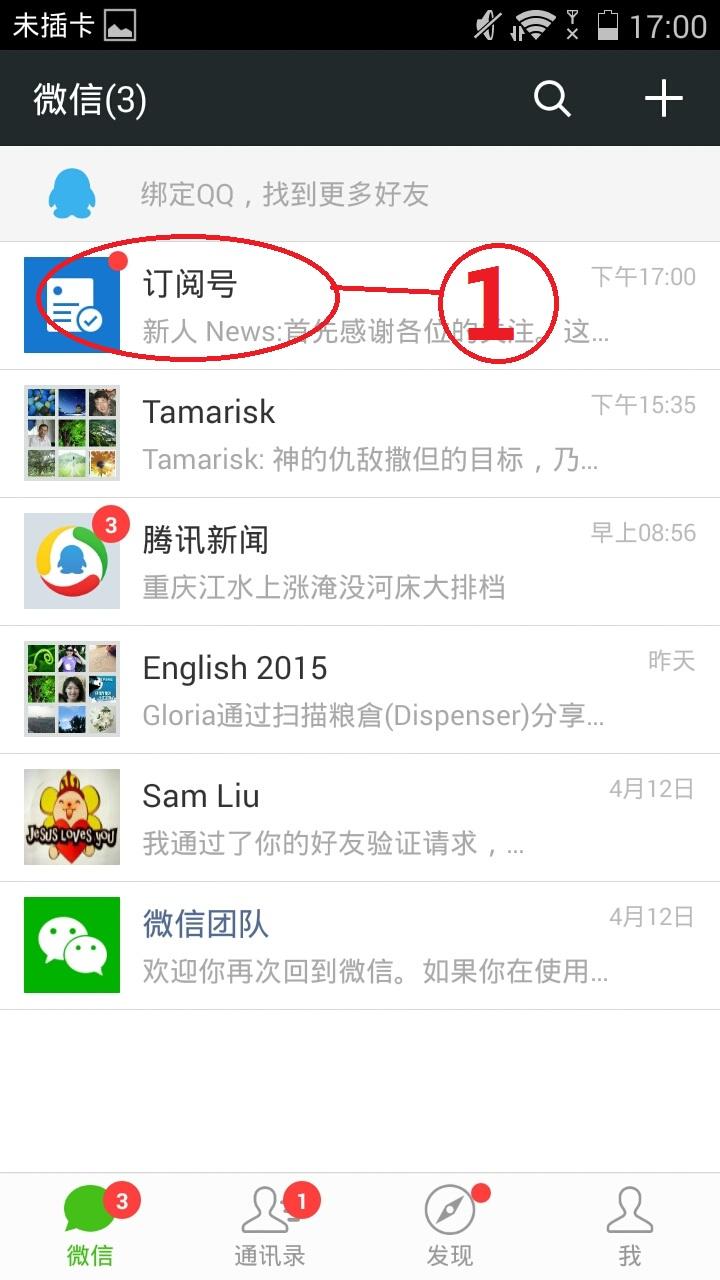
Task: Open the 腾讯新闻 conversation
Action: [x=360, y=561]
